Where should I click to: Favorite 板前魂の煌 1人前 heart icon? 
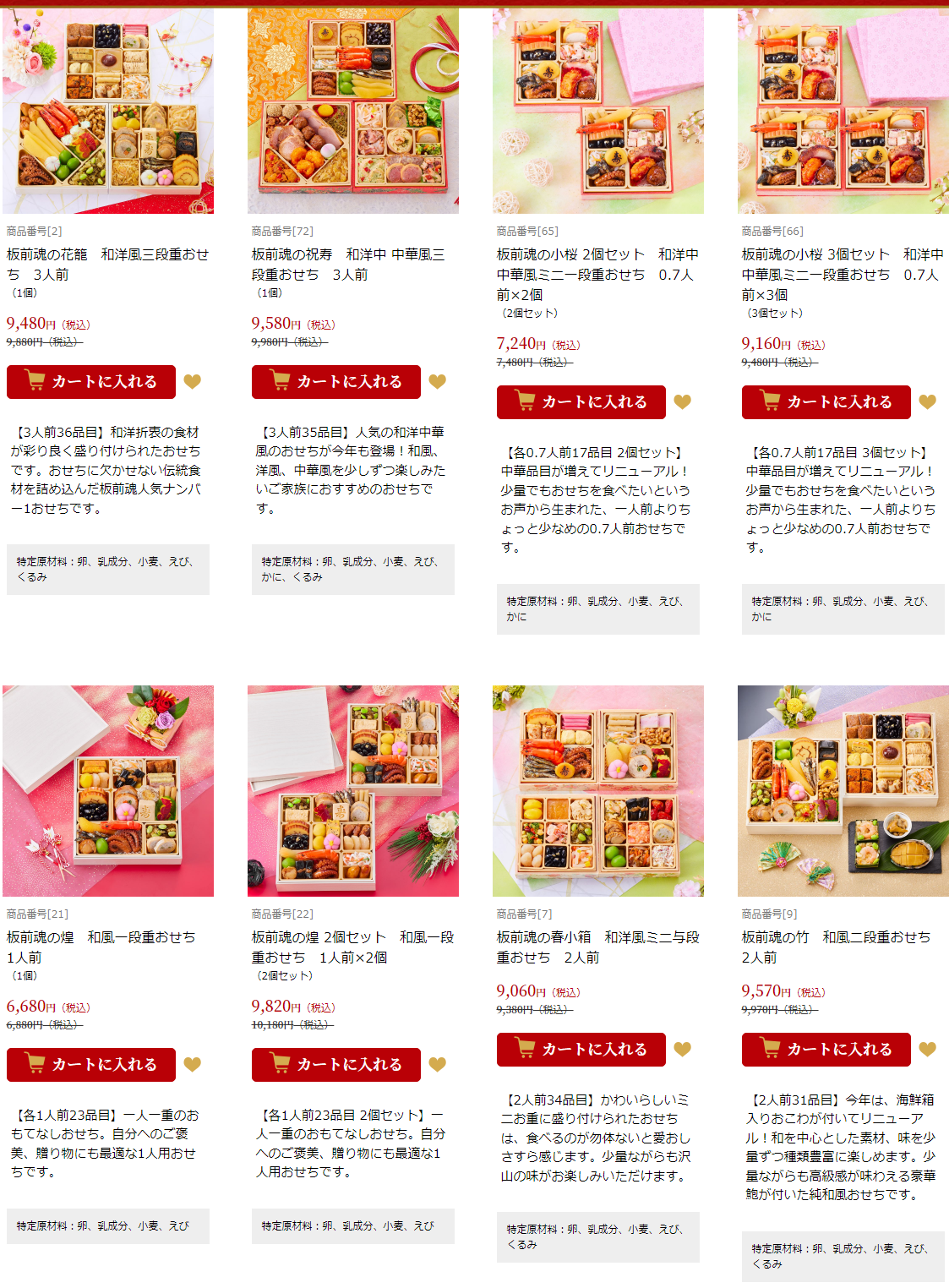193,1065
